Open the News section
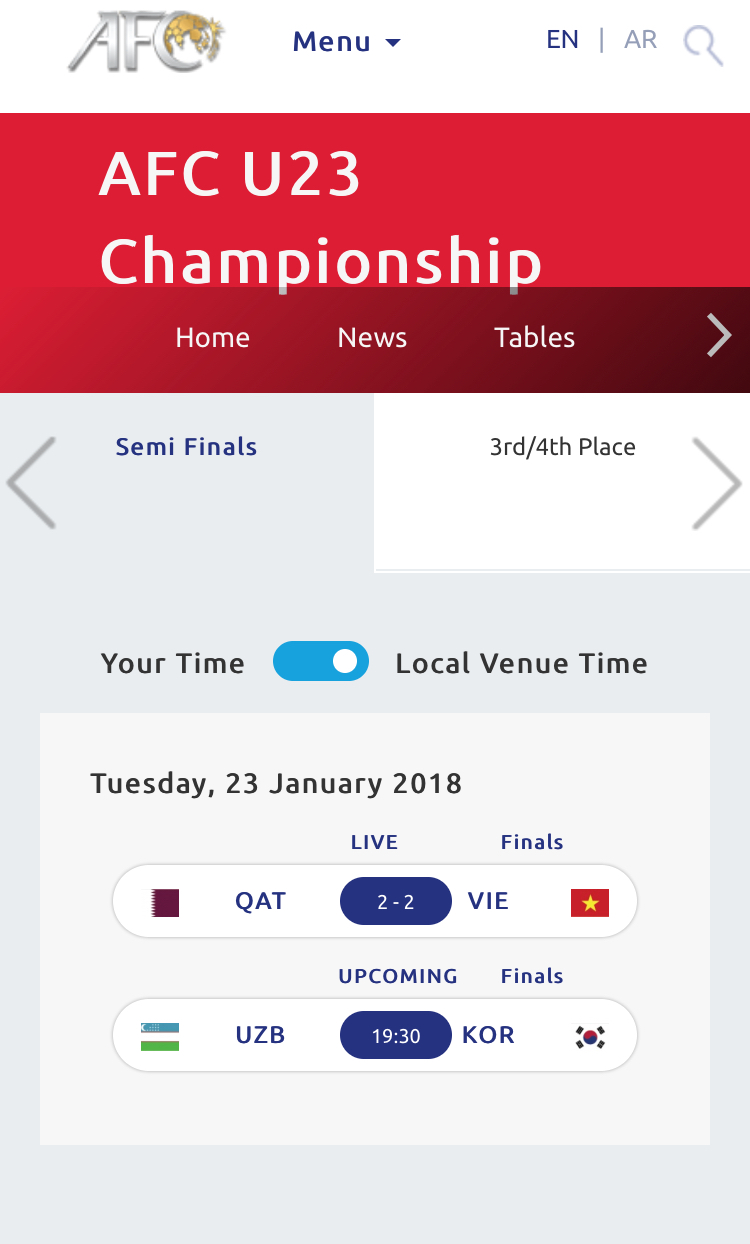 click(x=372, y=338)
